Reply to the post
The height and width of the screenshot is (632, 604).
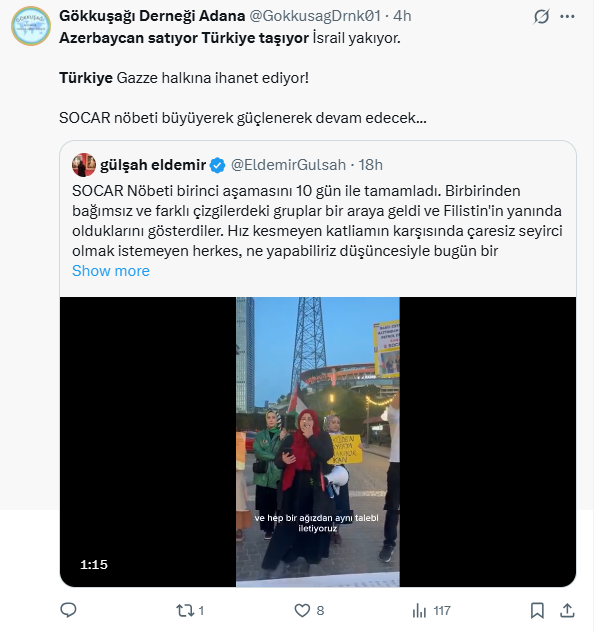tap(68, 609)
